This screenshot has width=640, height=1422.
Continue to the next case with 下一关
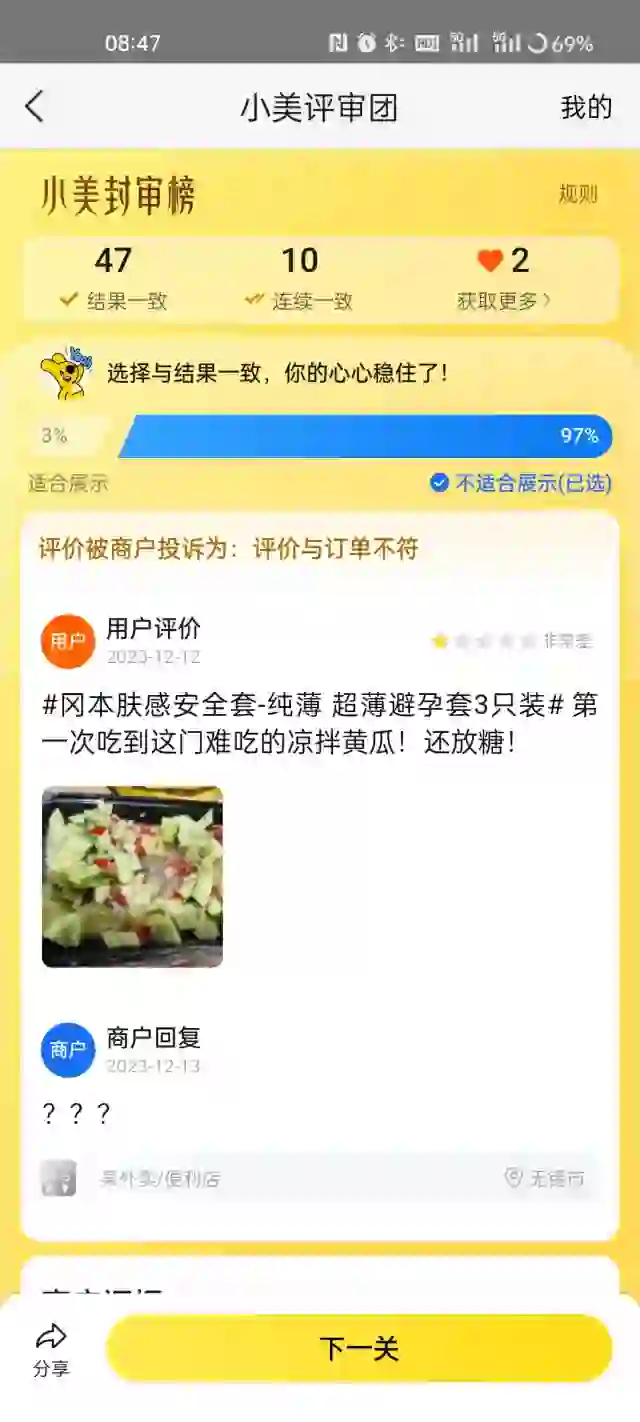pos(359,1348)
